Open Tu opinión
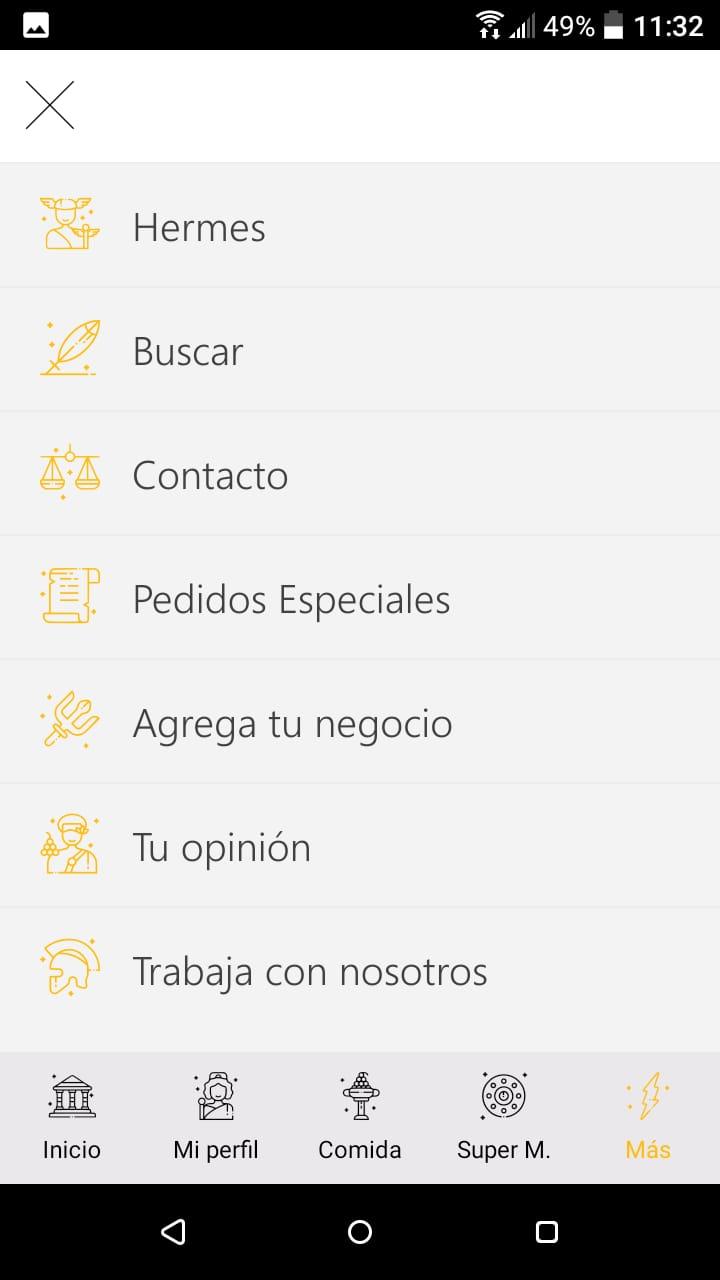This screenshot has height=1280, width=720. [x=222, y=847]
